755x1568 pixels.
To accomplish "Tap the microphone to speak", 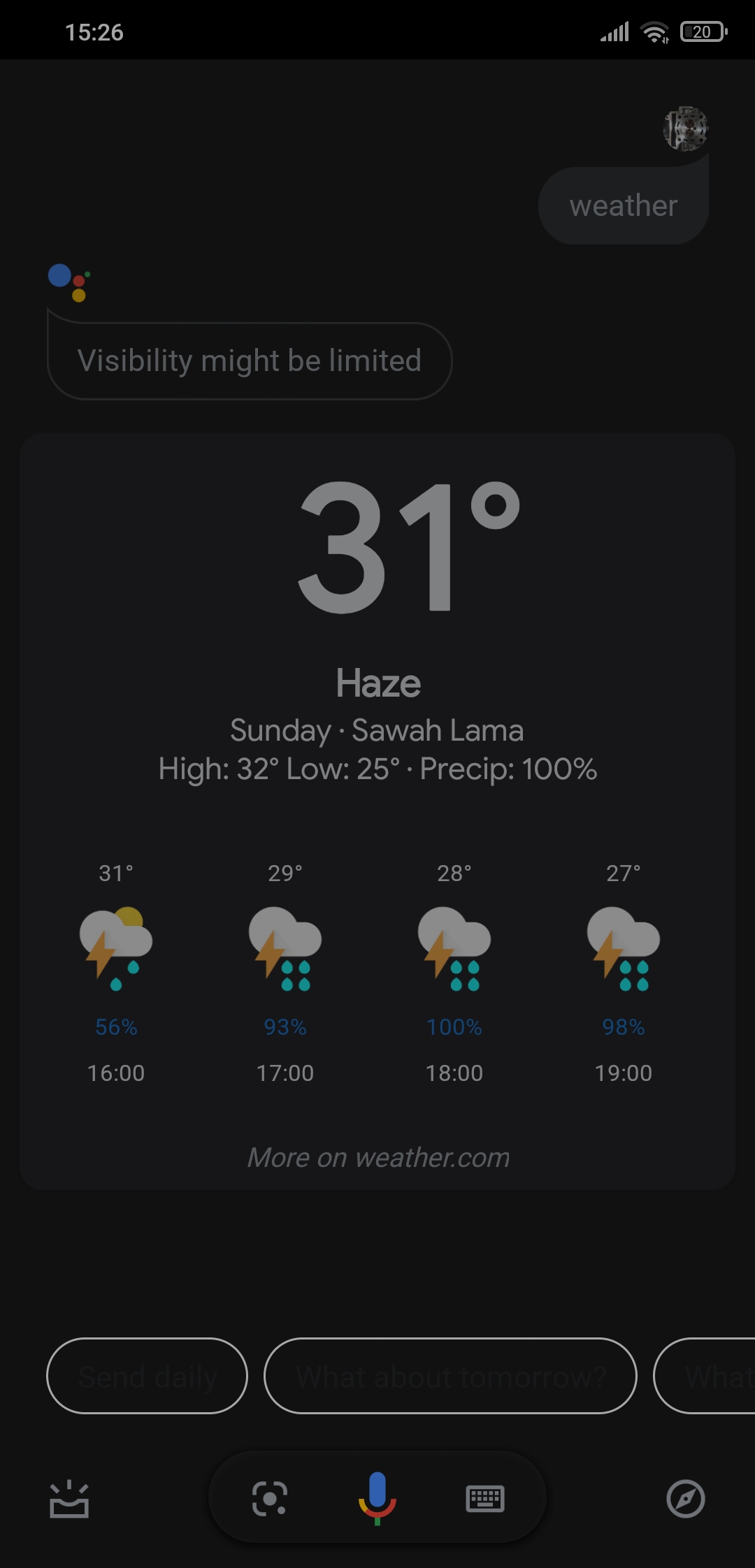I will click(x=377, y=1497).
